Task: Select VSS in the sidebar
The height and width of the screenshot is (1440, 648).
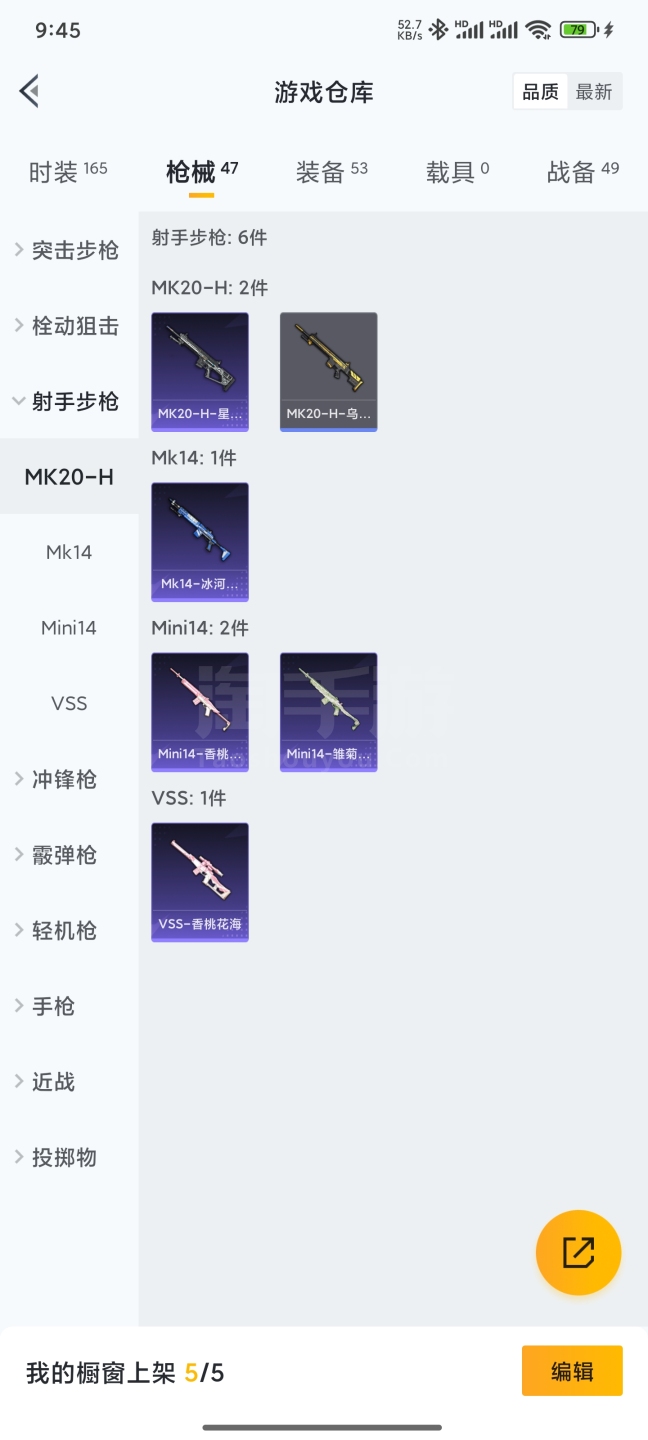Action: [69, 704]
